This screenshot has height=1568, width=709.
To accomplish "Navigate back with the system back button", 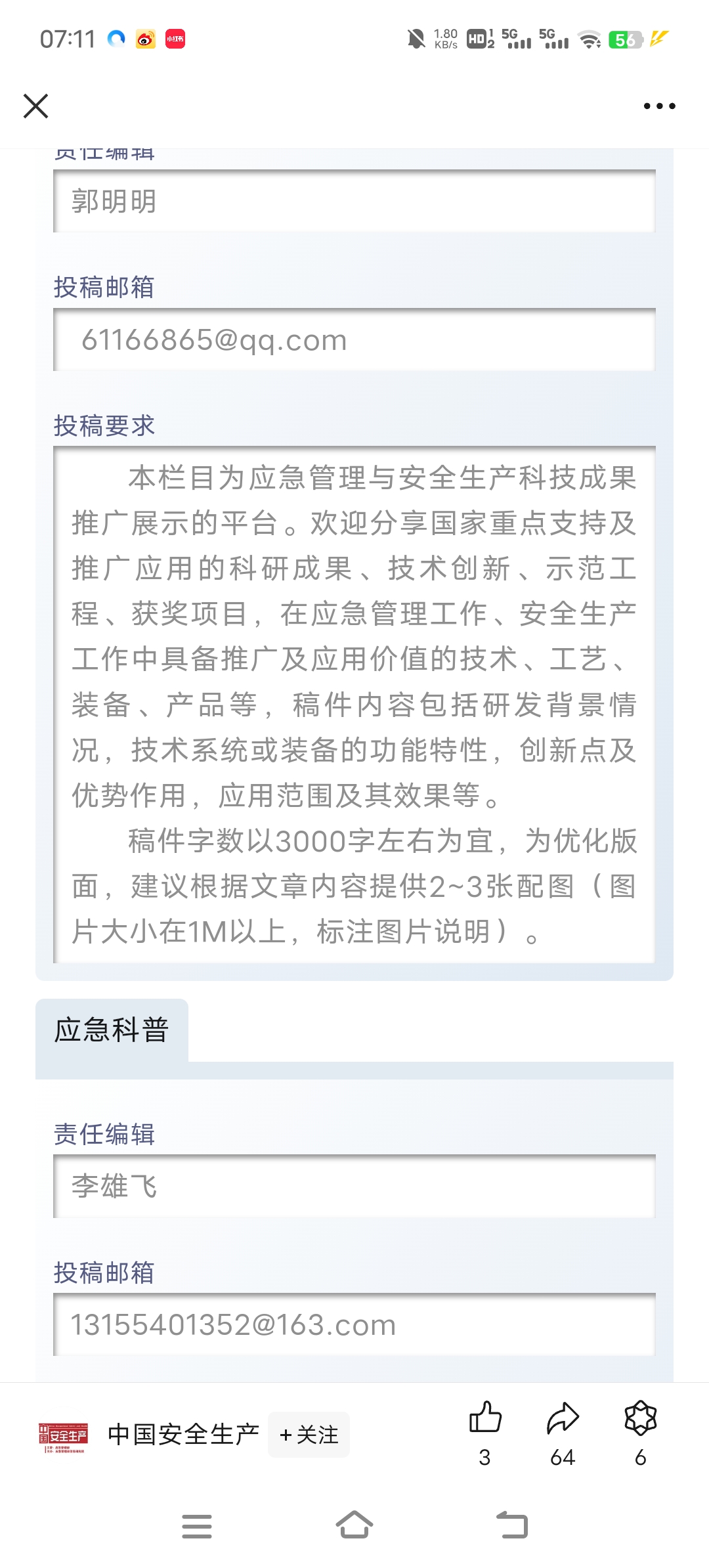I will (512, 1525).
